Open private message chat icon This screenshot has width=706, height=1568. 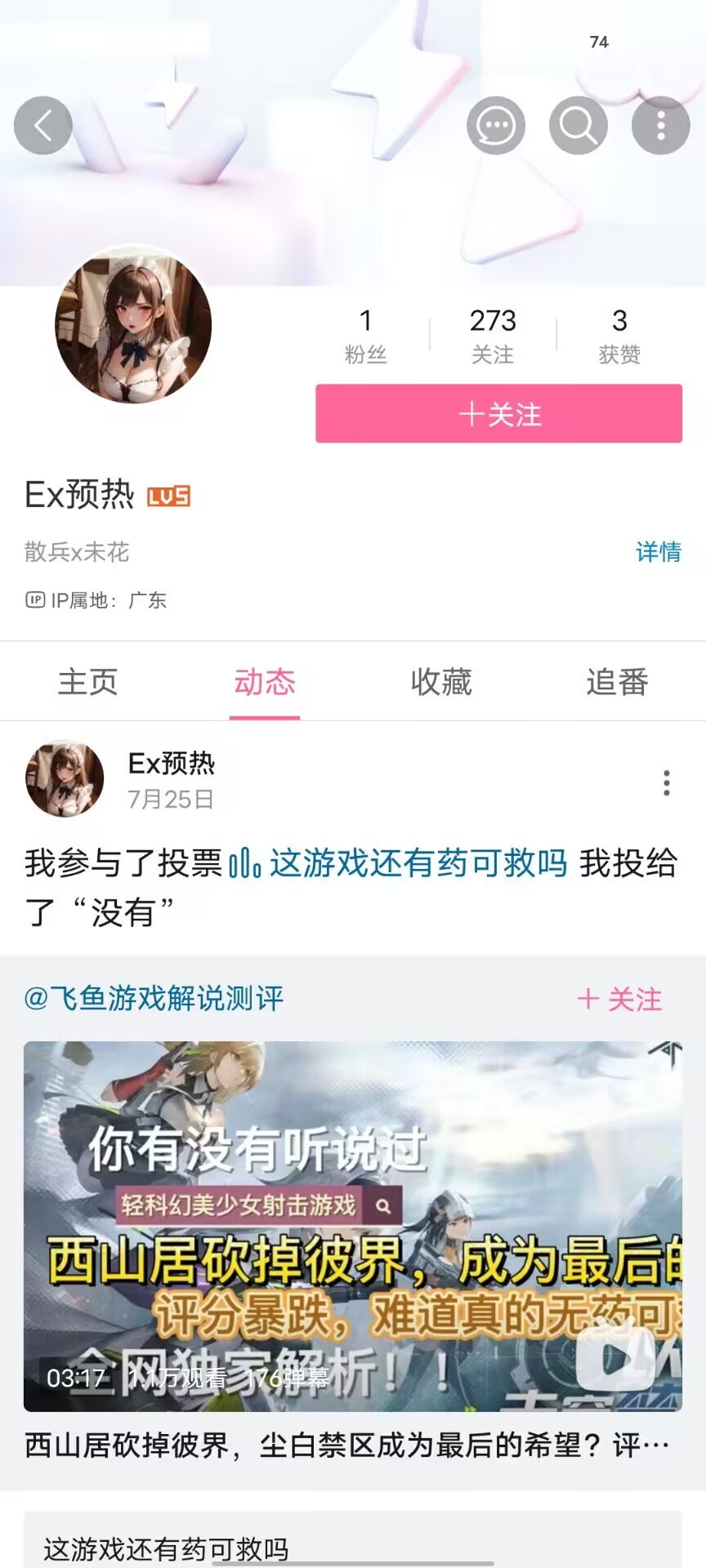pyautogui.click(x=496, y=126)
